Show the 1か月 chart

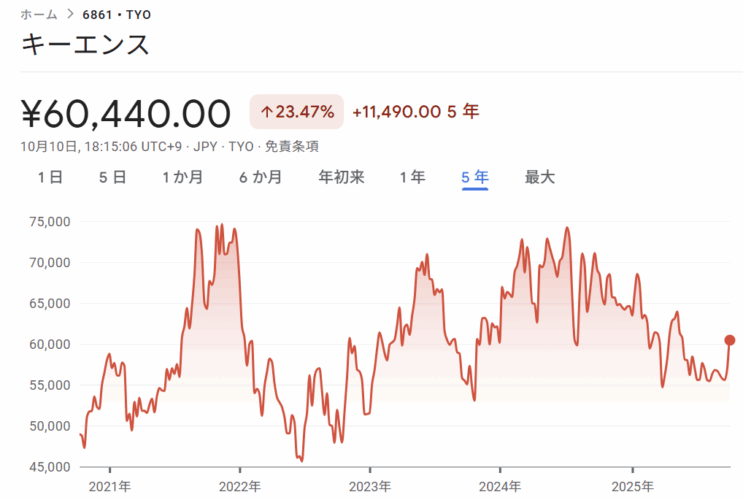pyautogui.click(x=183, y=177)
